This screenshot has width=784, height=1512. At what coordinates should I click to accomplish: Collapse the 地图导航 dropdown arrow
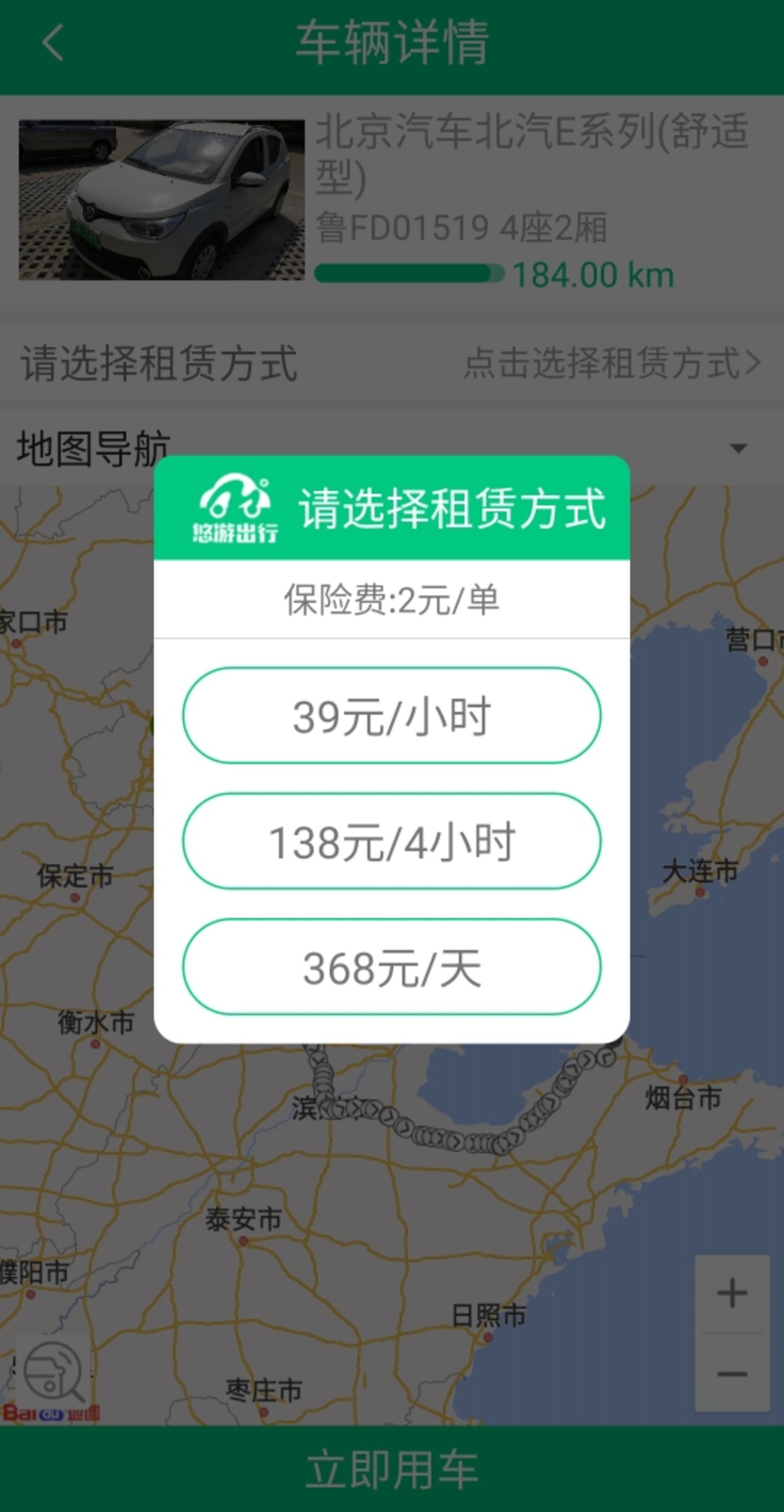[738, 449]
